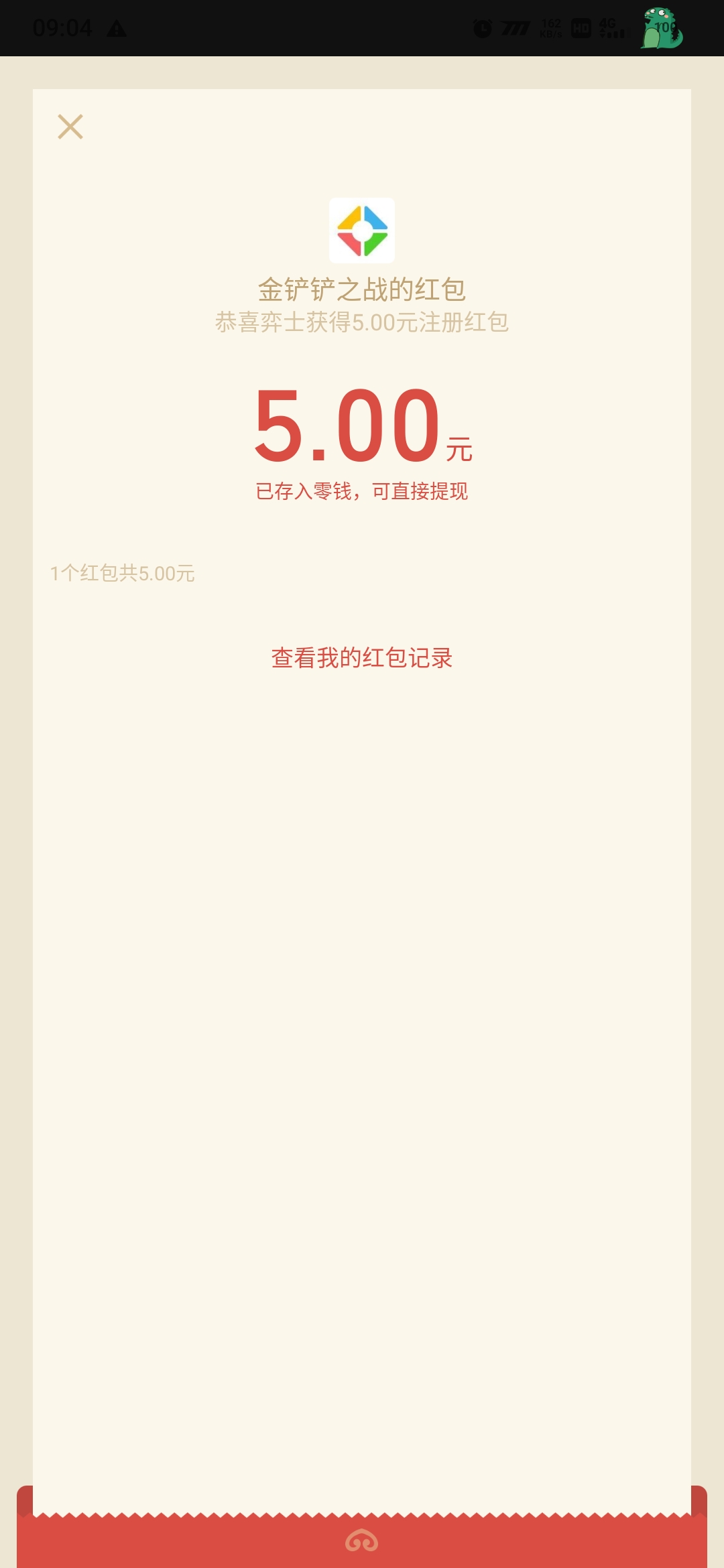Close the red packet details page

click(x=70, y=127)
